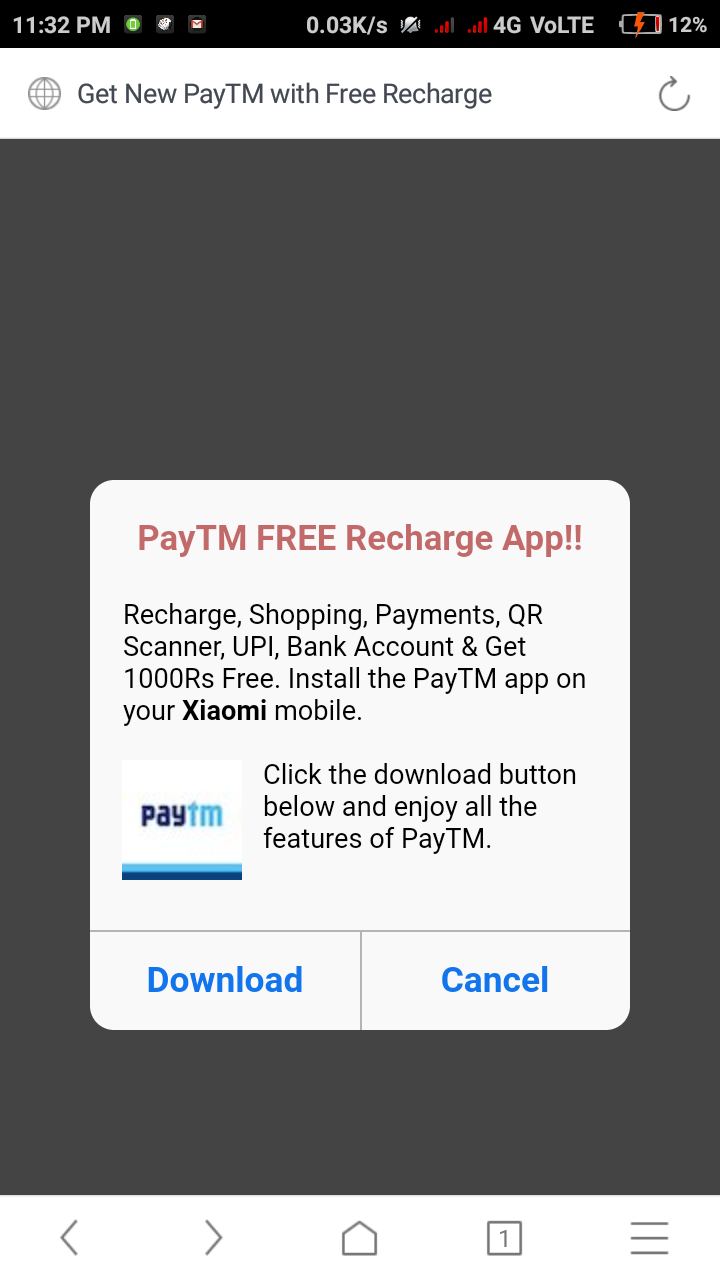Open the address bar showing the page title
The image size is (720, 1280).
point(285,95)
